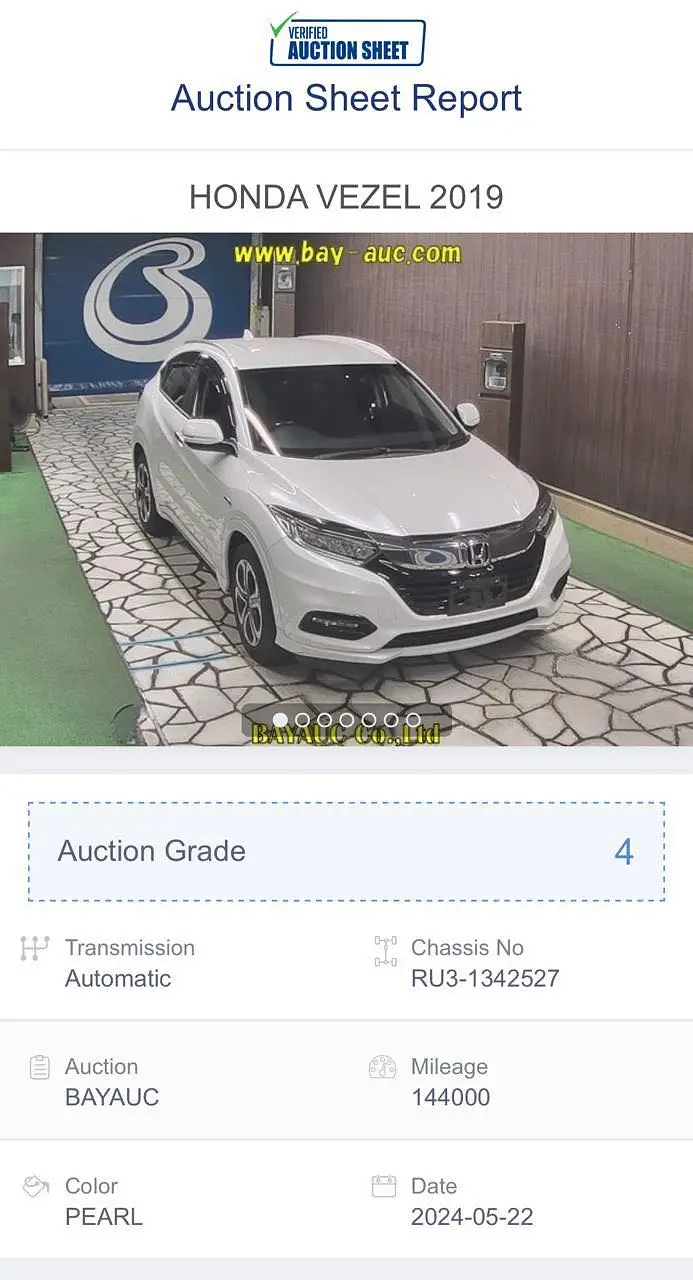
Task: Select the fourth dot of the photo carousel
Action: coord(346,720)
